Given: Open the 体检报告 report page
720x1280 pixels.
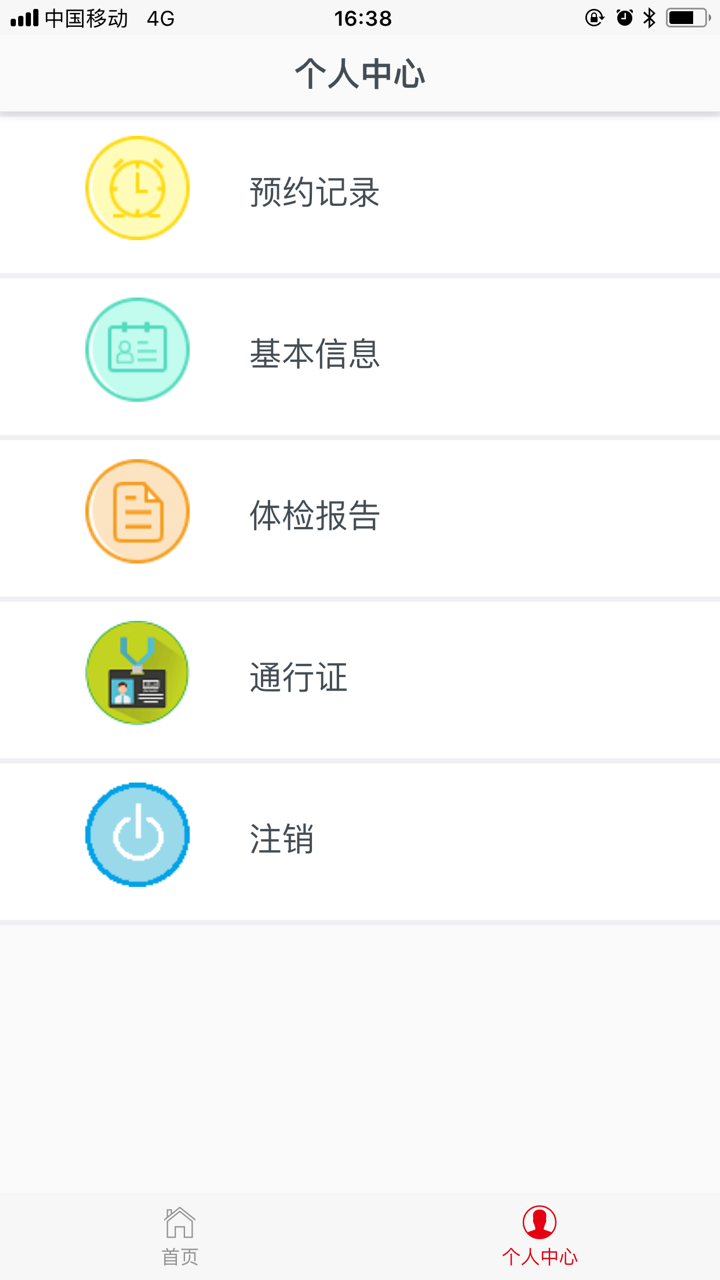Looking at the screenshot, I should click(315, 516).
